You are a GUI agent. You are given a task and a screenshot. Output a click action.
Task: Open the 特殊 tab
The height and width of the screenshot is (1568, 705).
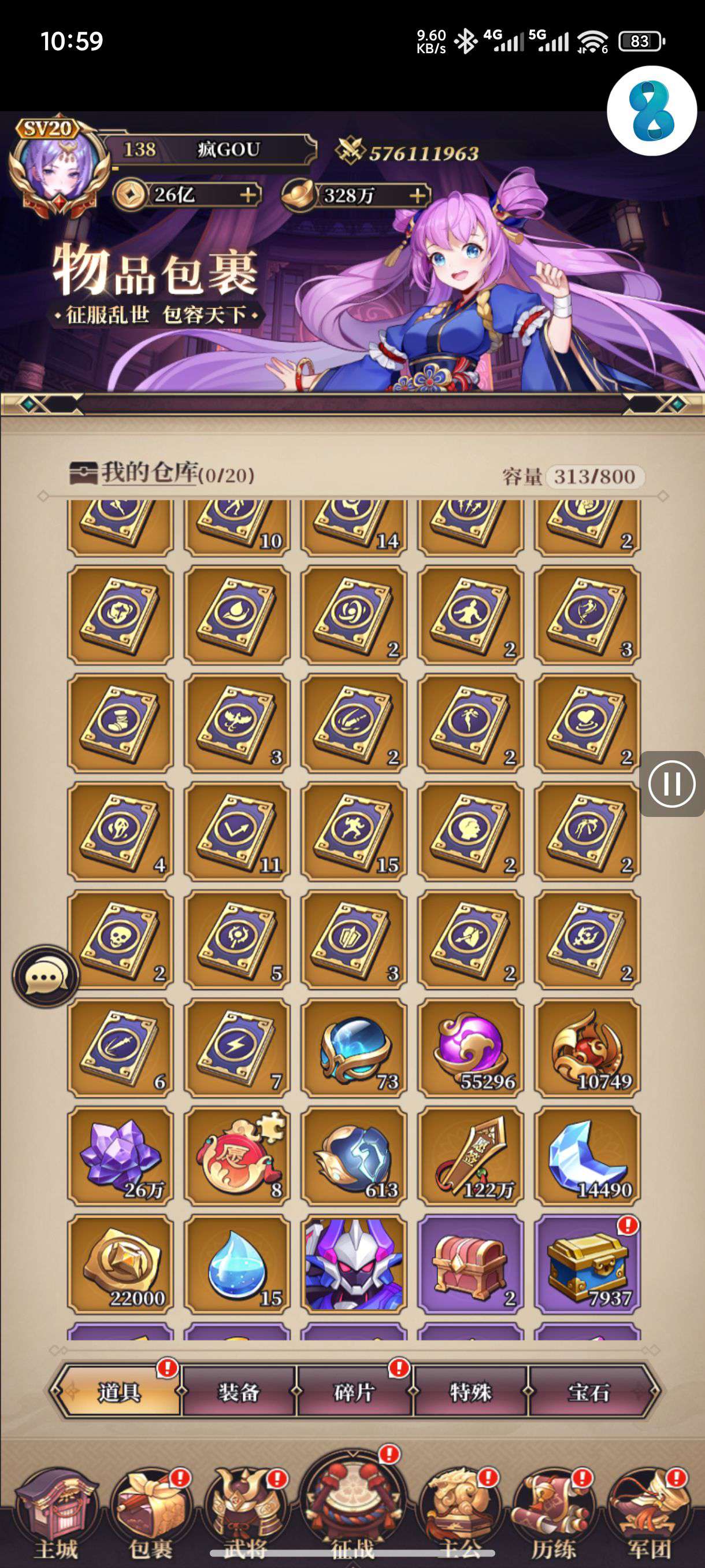point(470,1392)
